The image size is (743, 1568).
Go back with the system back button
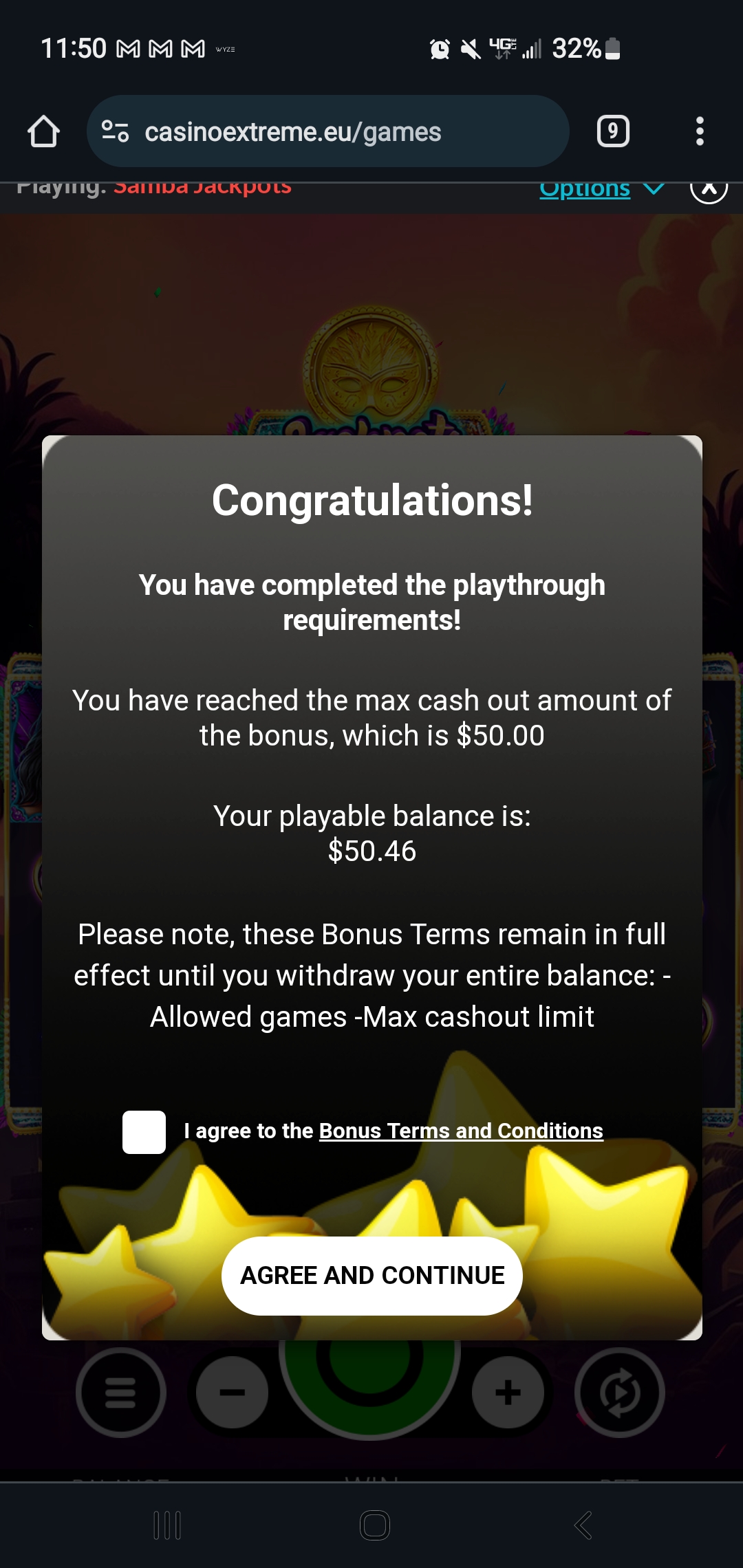[x=583, y=1525]
